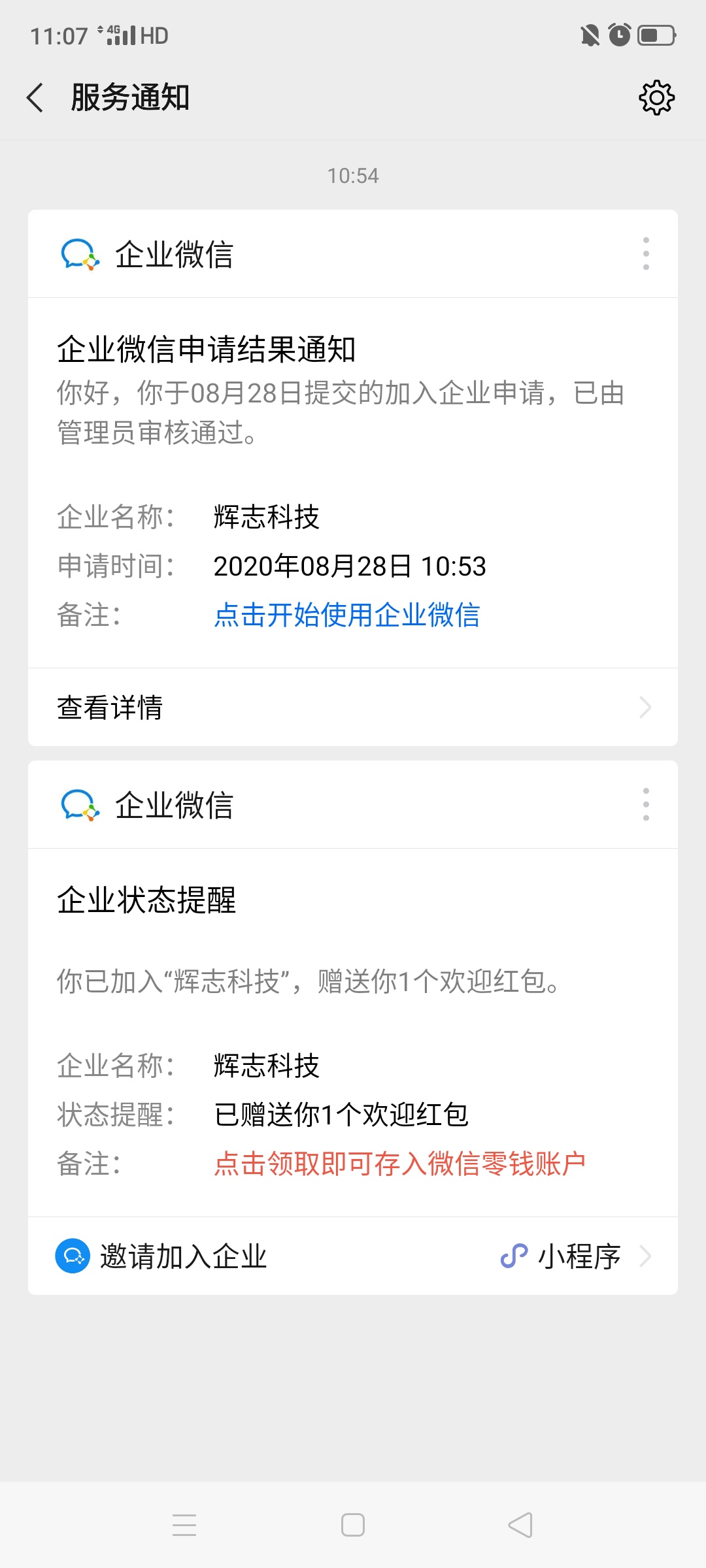Tap 点击领取即可存入微信零钱账户 link
The height and width of the screenshot is (1568, 706).
click(399, 1164)
